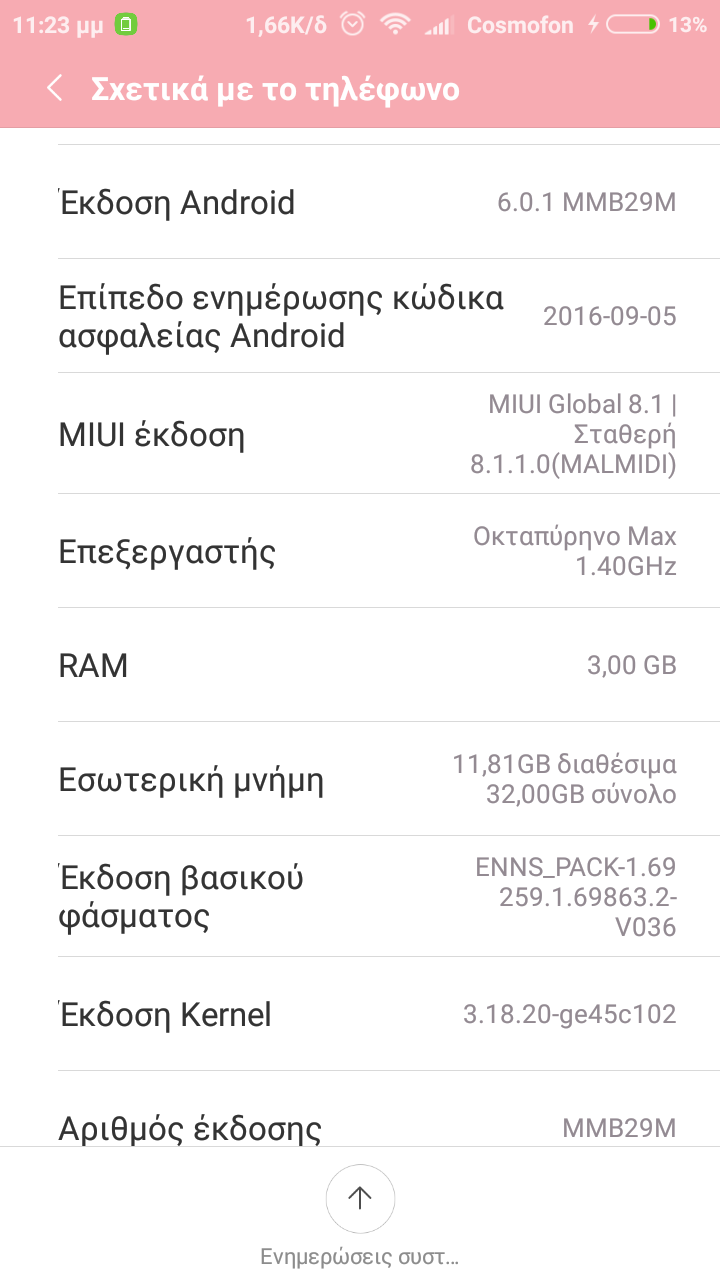
Task: Tap the Έκδοση Android row
Action: (x=360, y=203)
